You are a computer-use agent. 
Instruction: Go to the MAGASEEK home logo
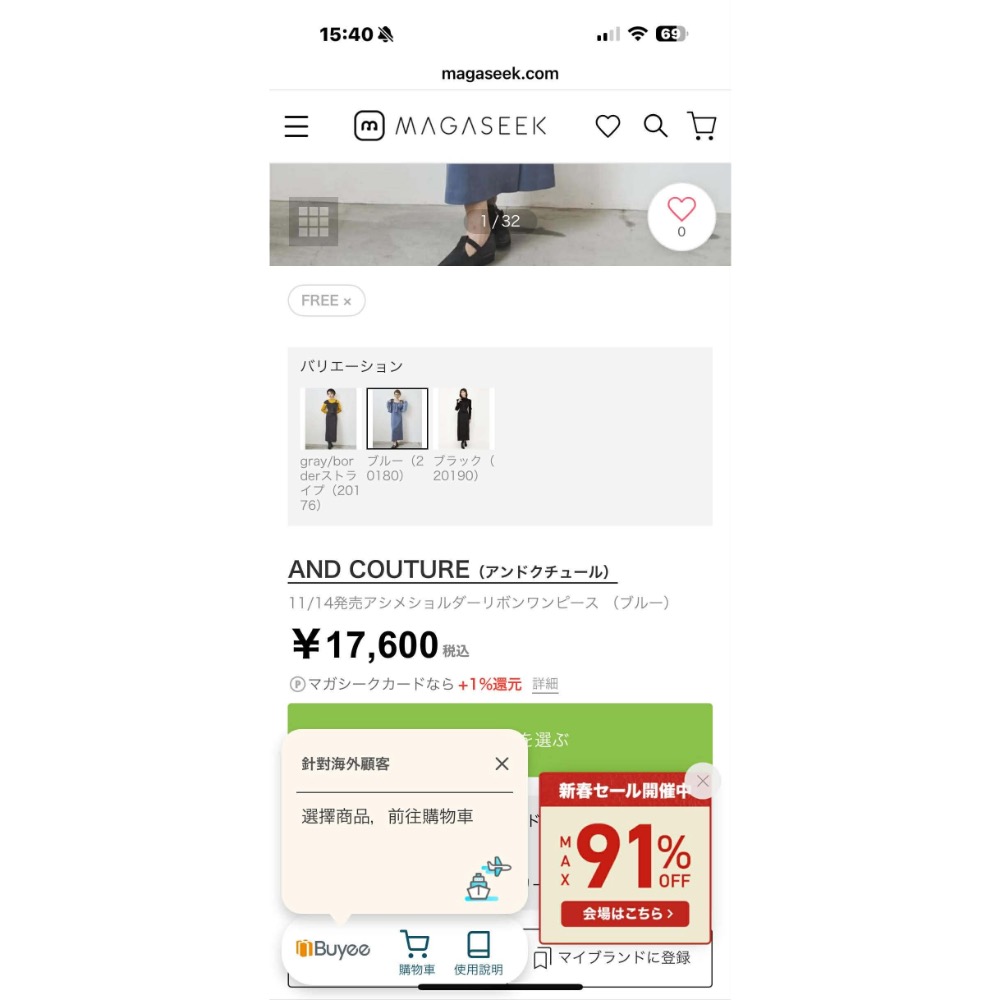coord(451,126)
